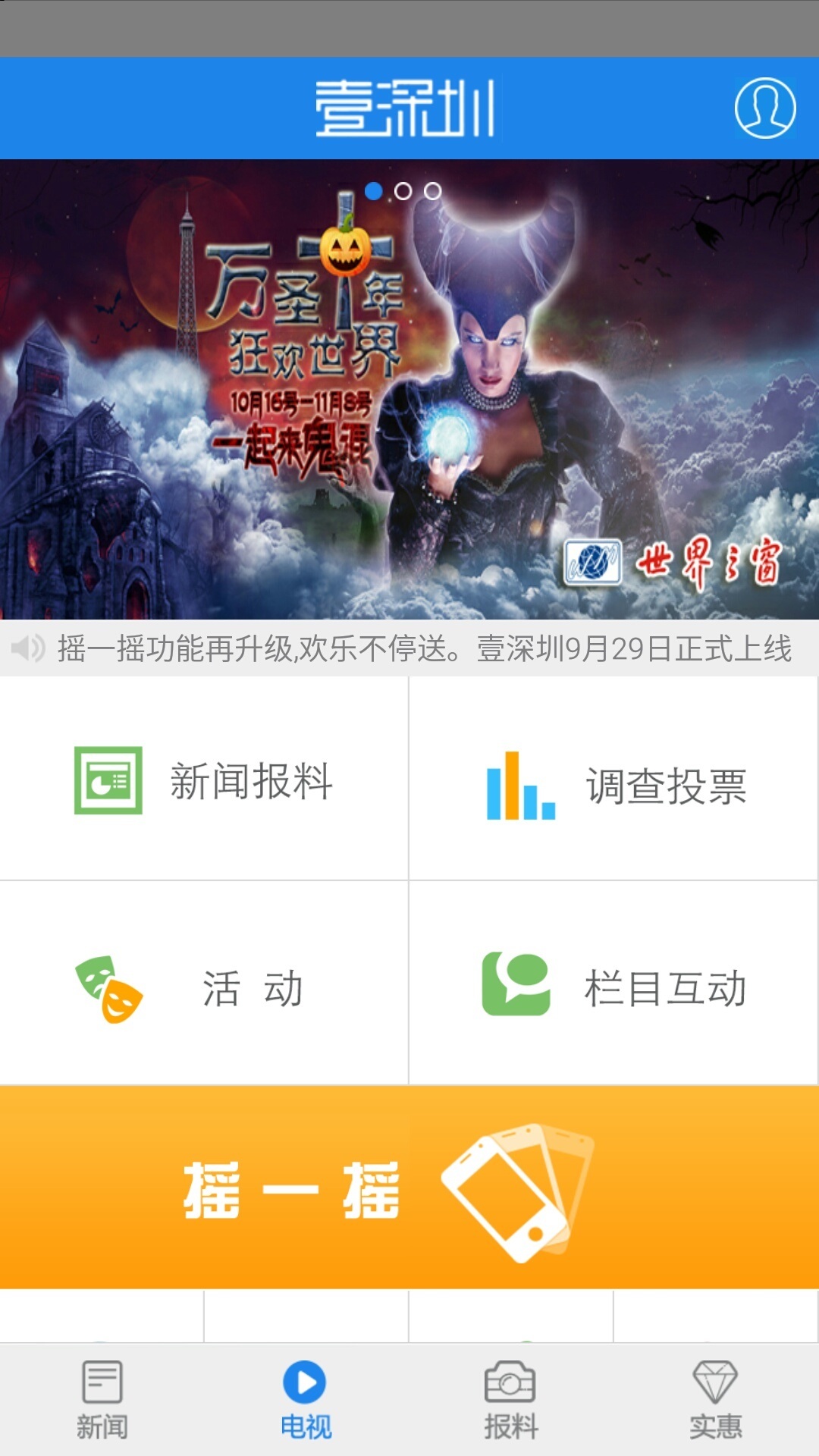Image resolution: width=819 pixels, height=1456 pixels.
Task: Read the scrolling 摇一摇 upgrade announcement
Action: [x=423, y=649]
